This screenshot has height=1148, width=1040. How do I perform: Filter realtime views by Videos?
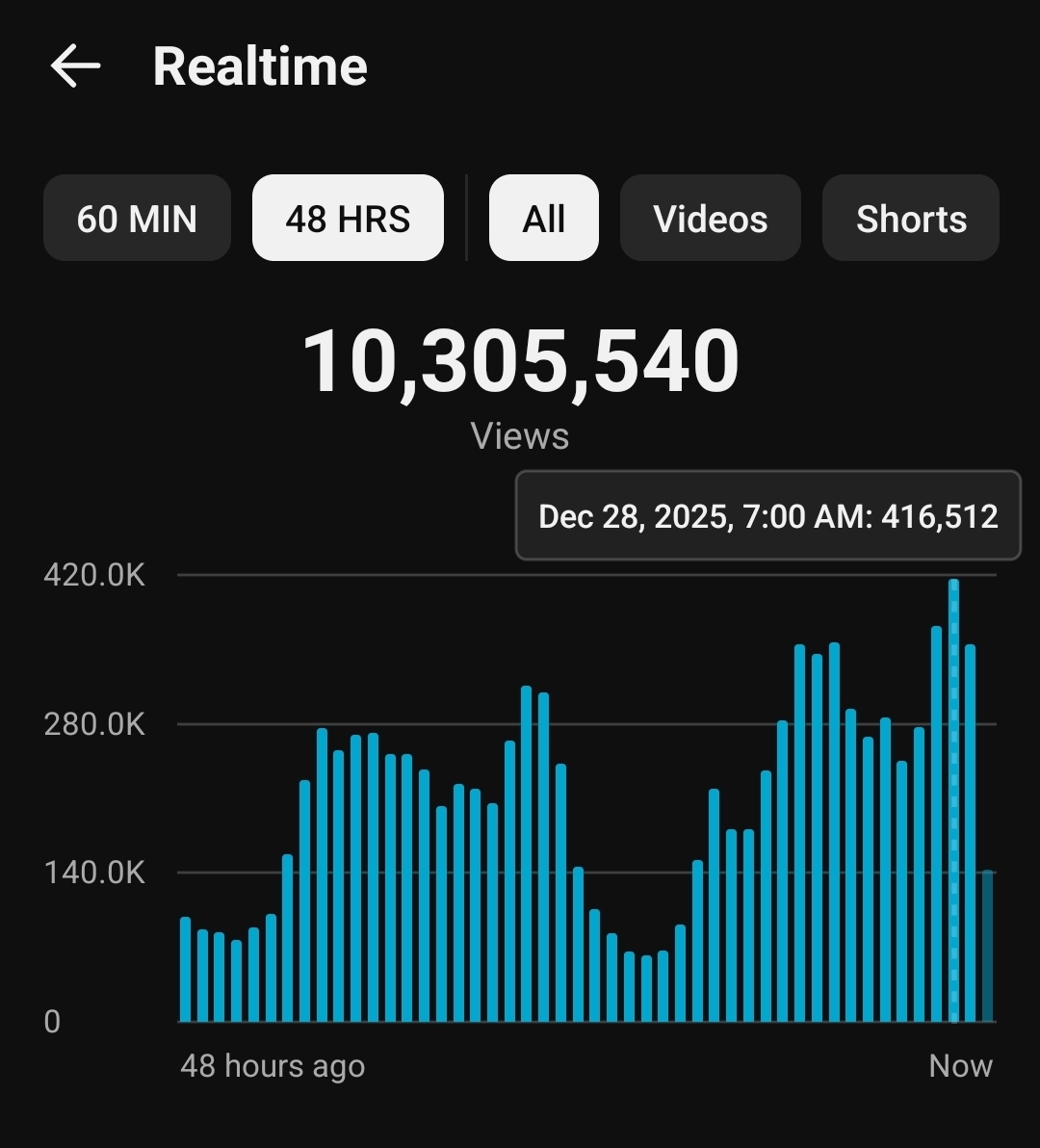point(710,219)
